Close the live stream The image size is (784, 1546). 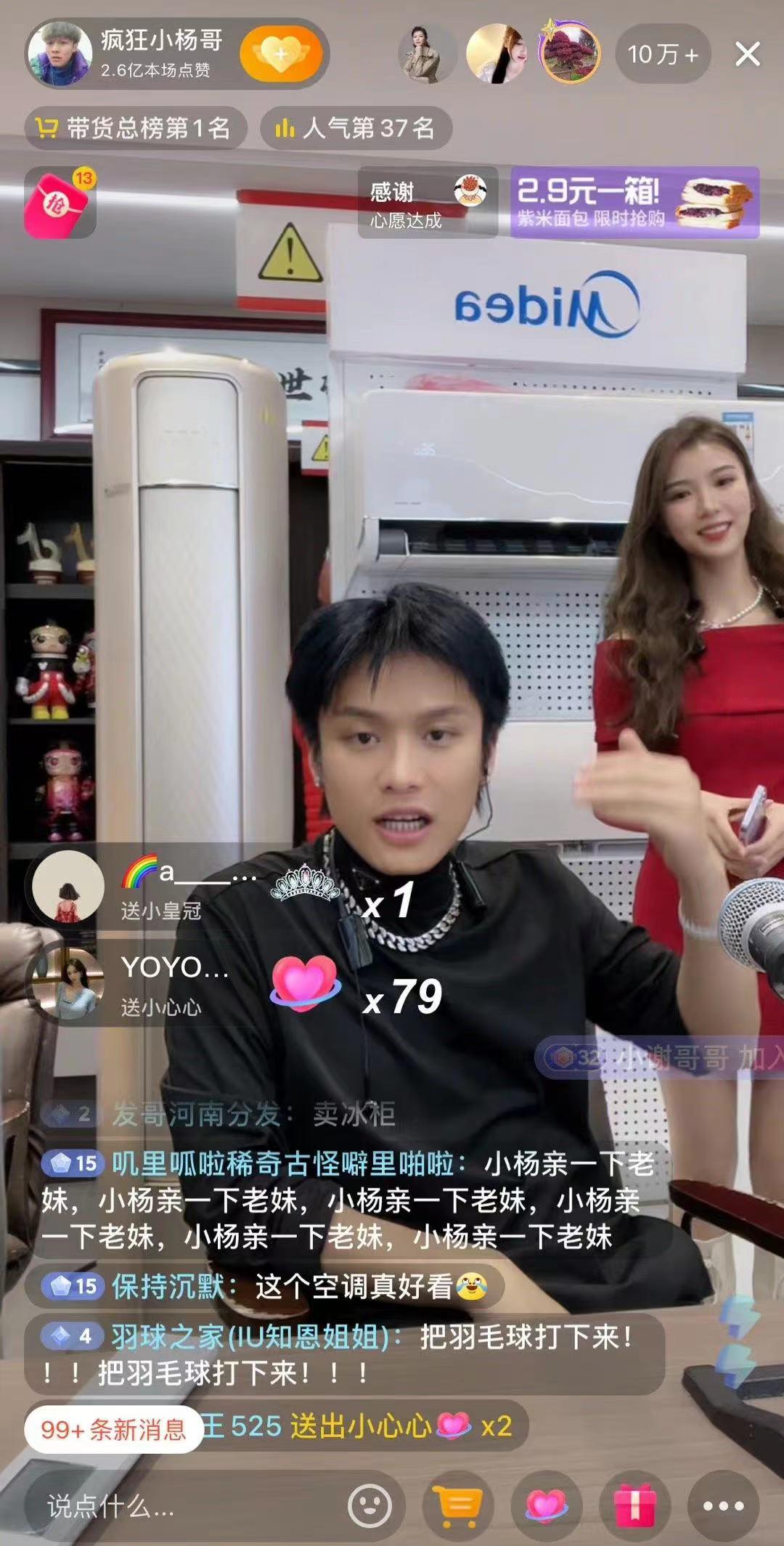tap(747, 54)
